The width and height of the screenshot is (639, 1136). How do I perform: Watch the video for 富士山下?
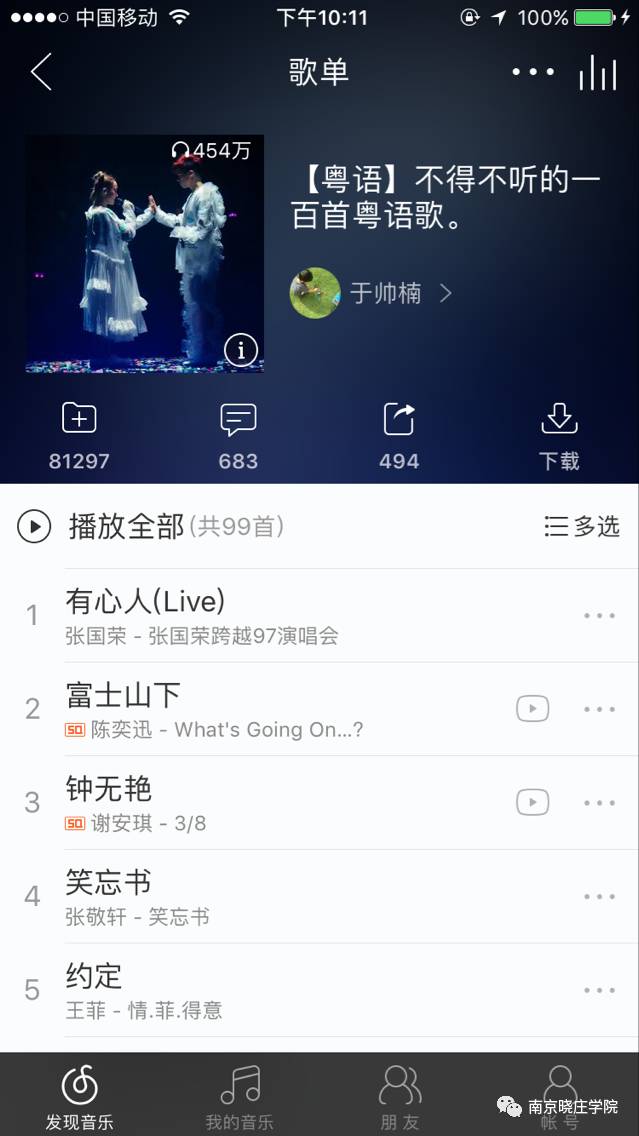tap(532, 709)
